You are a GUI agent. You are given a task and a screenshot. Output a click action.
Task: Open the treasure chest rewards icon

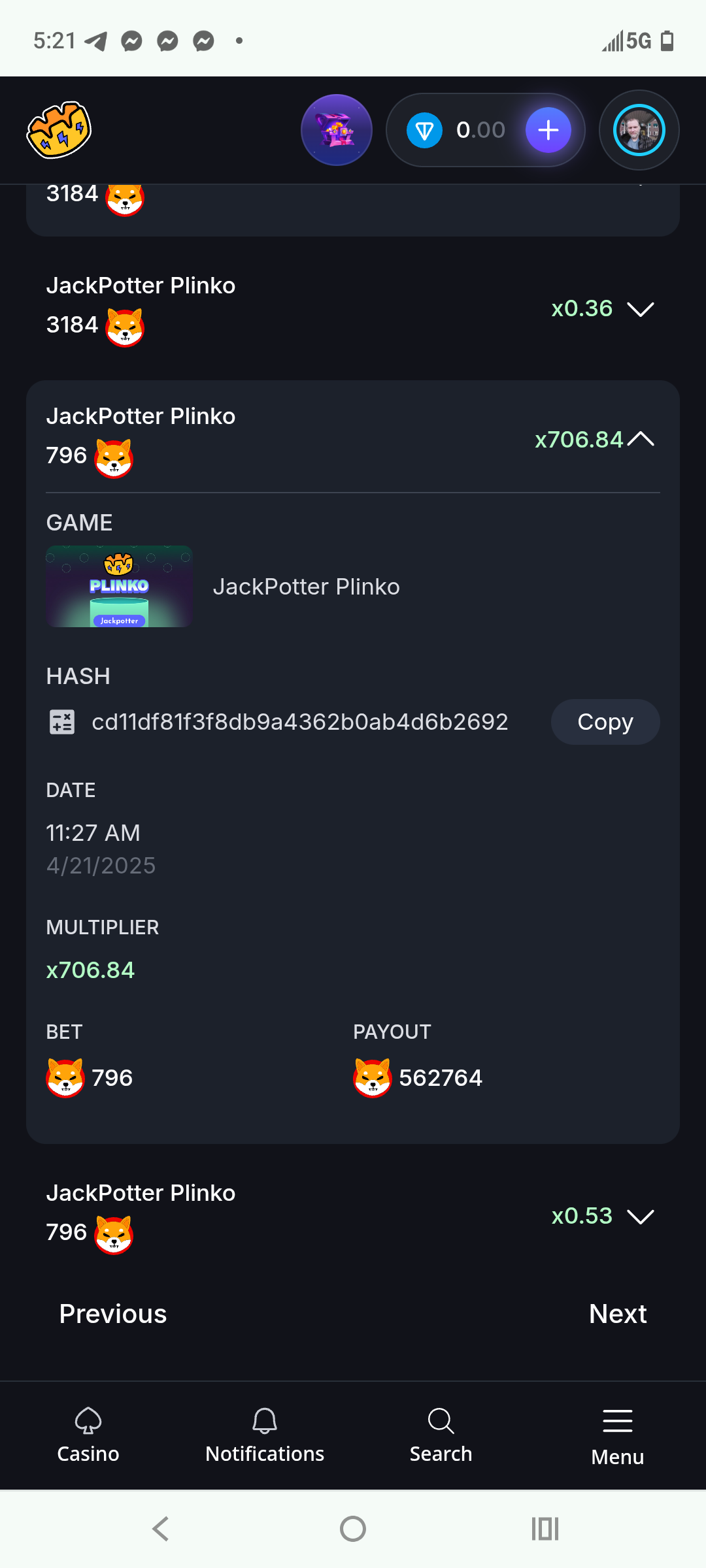(337, 130)
